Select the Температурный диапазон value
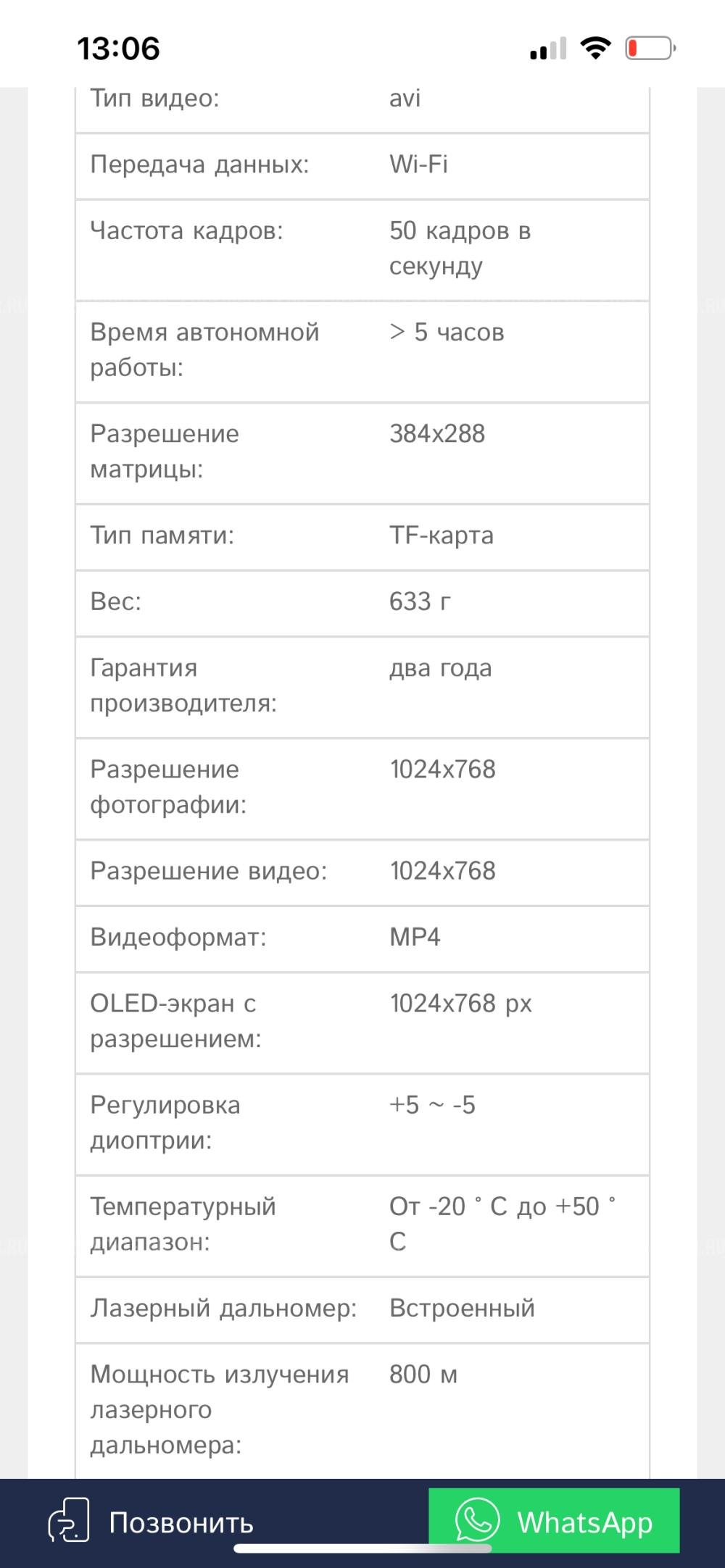 point(504,1225)
